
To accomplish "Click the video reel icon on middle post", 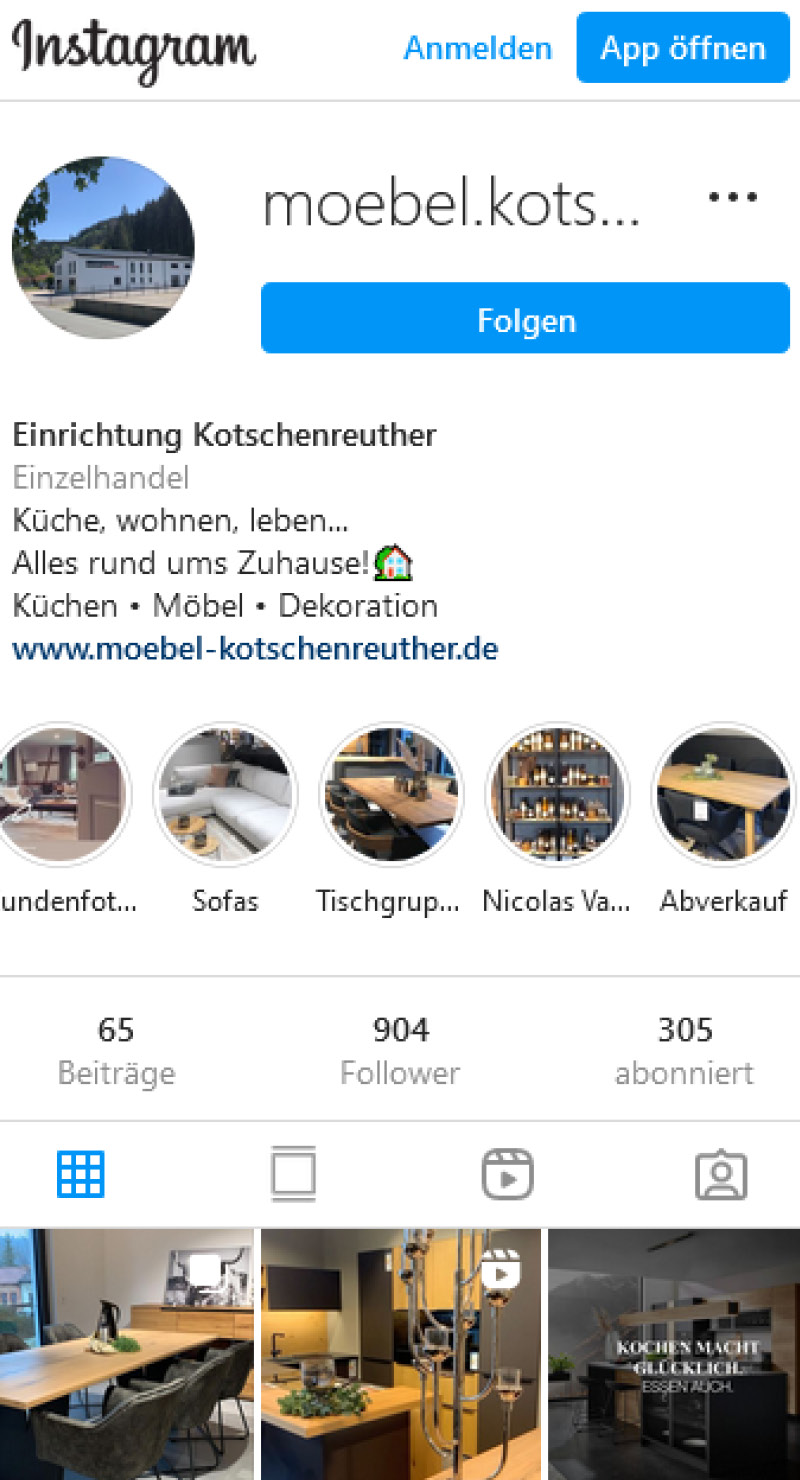I will point(505,1269).
